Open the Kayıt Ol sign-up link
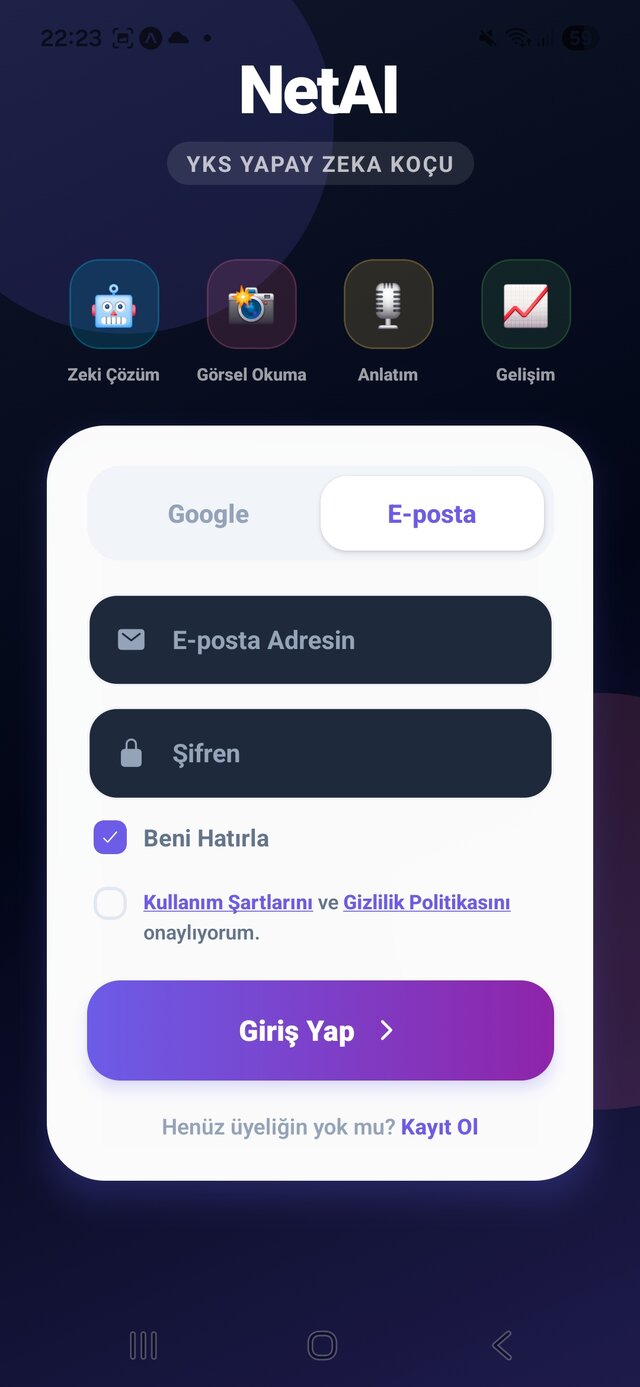This screenshot has width=640, height=1387. [x=440, y=1127]
